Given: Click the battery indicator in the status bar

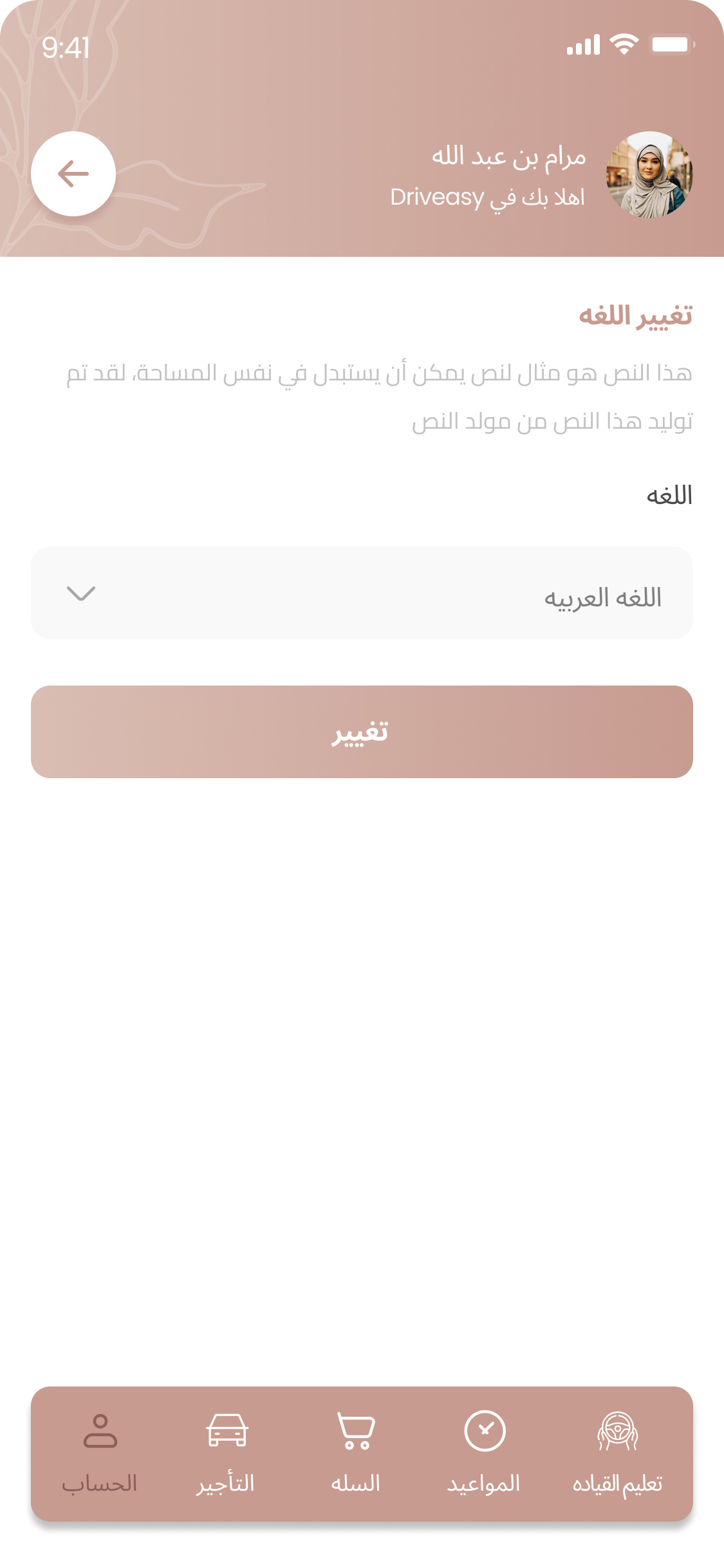Looking at the screenshot, I should pyautogui.click(x=671, y=42).
